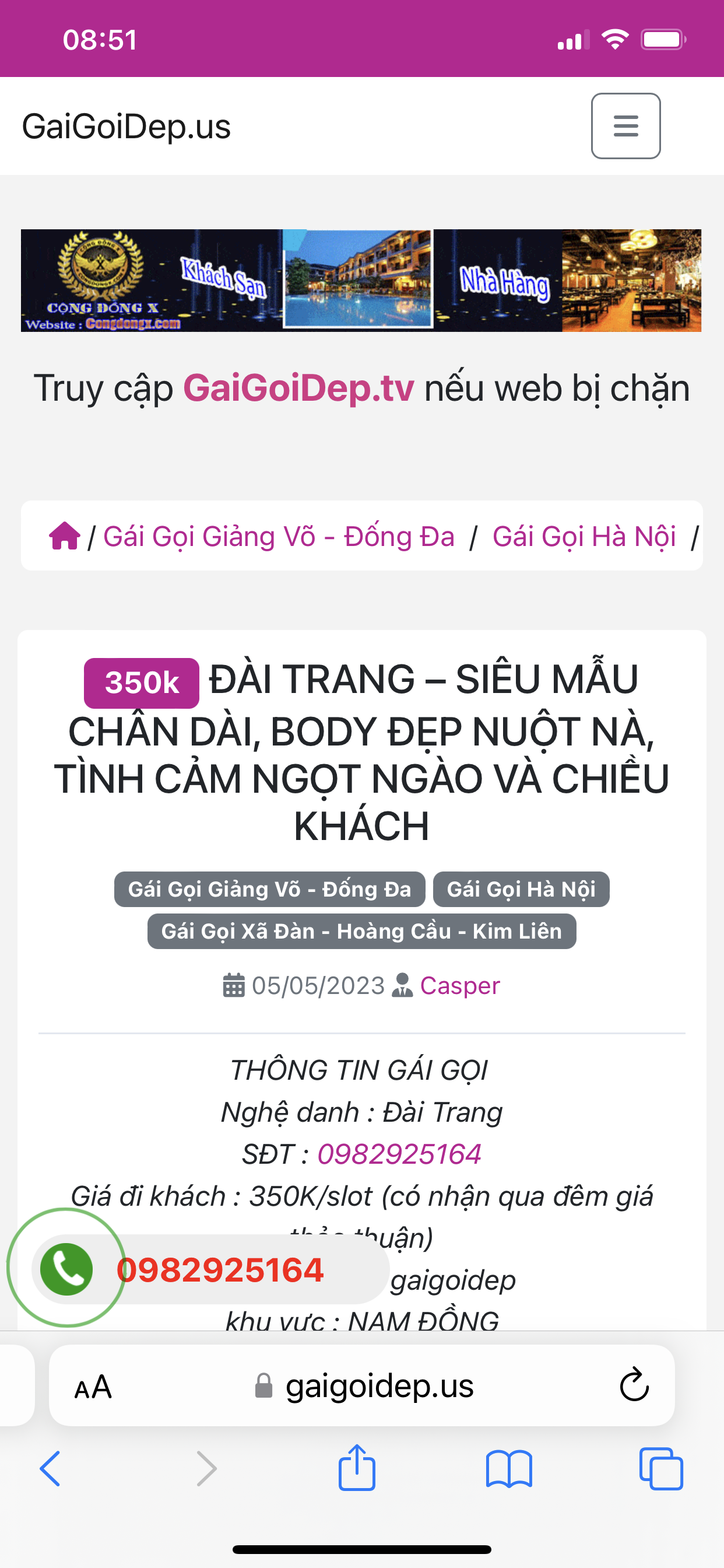
Task: Select the grey Hà Nội tag chip
Action: point(521,890)
